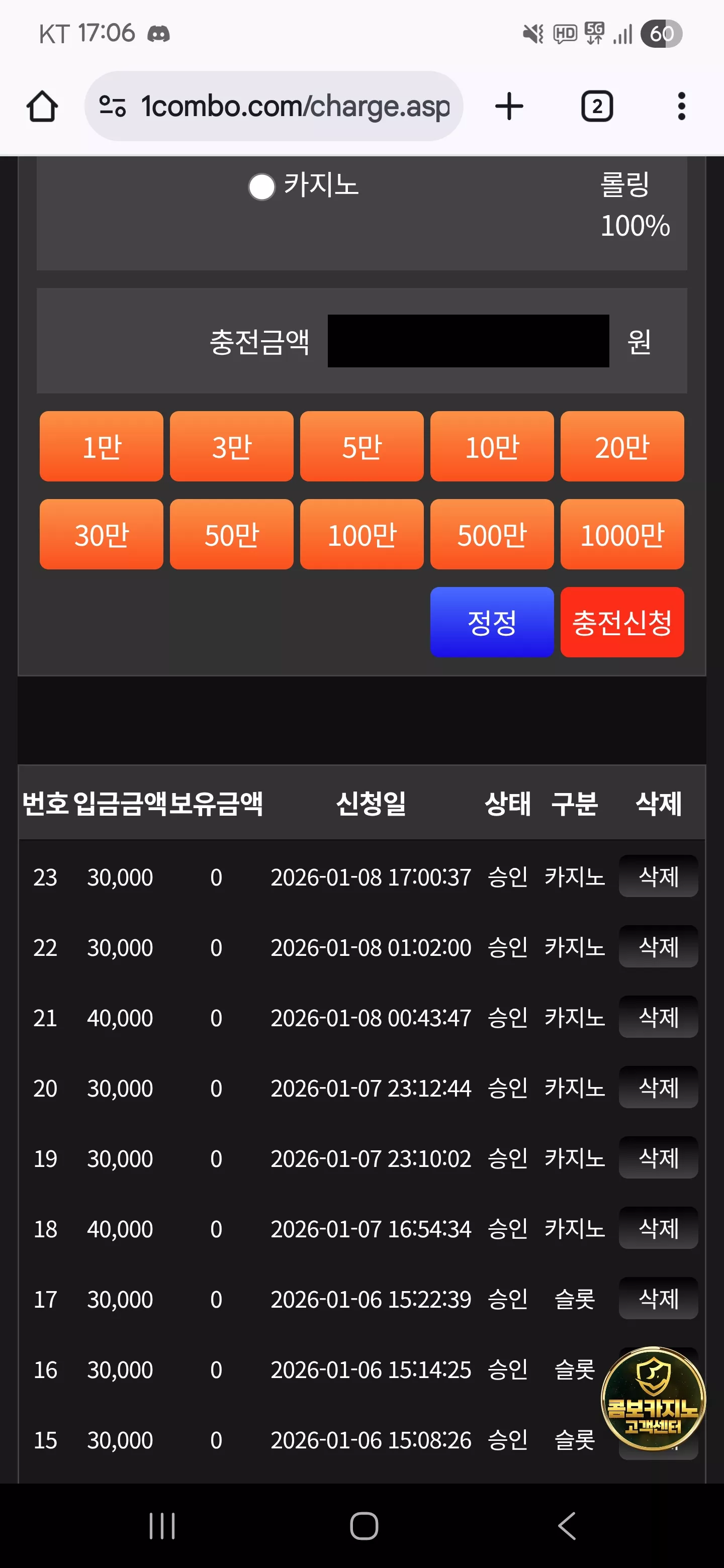
Task: Tap the 1combo.com address bar
Action: click(274, 107)
